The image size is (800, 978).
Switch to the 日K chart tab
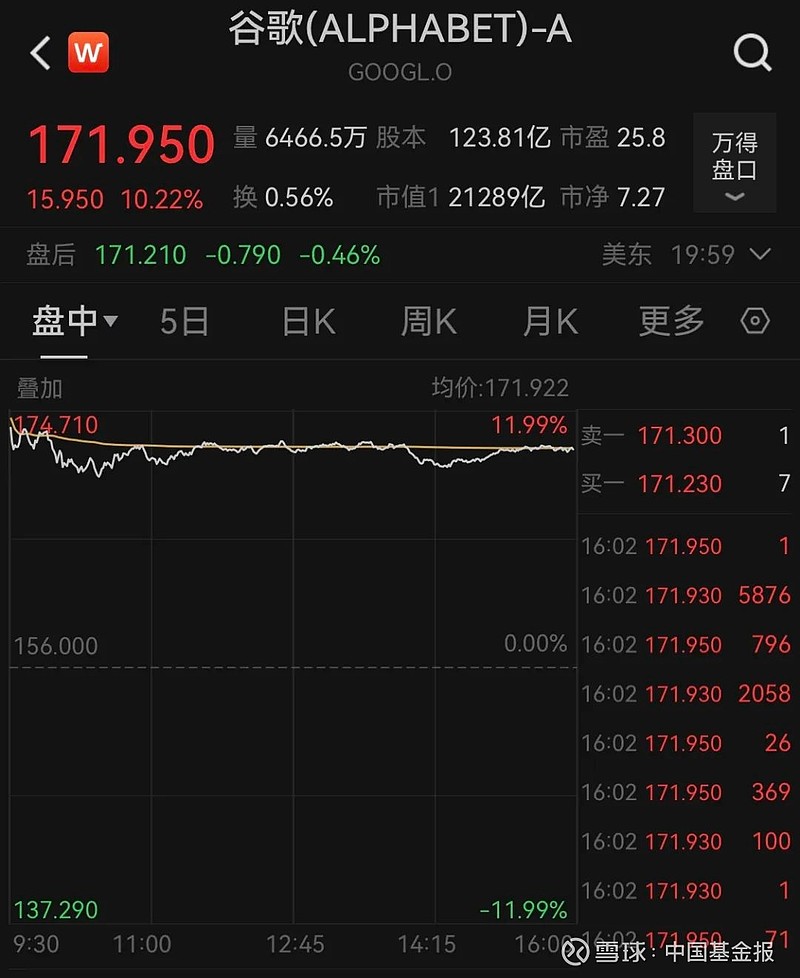tap(309, 322)
